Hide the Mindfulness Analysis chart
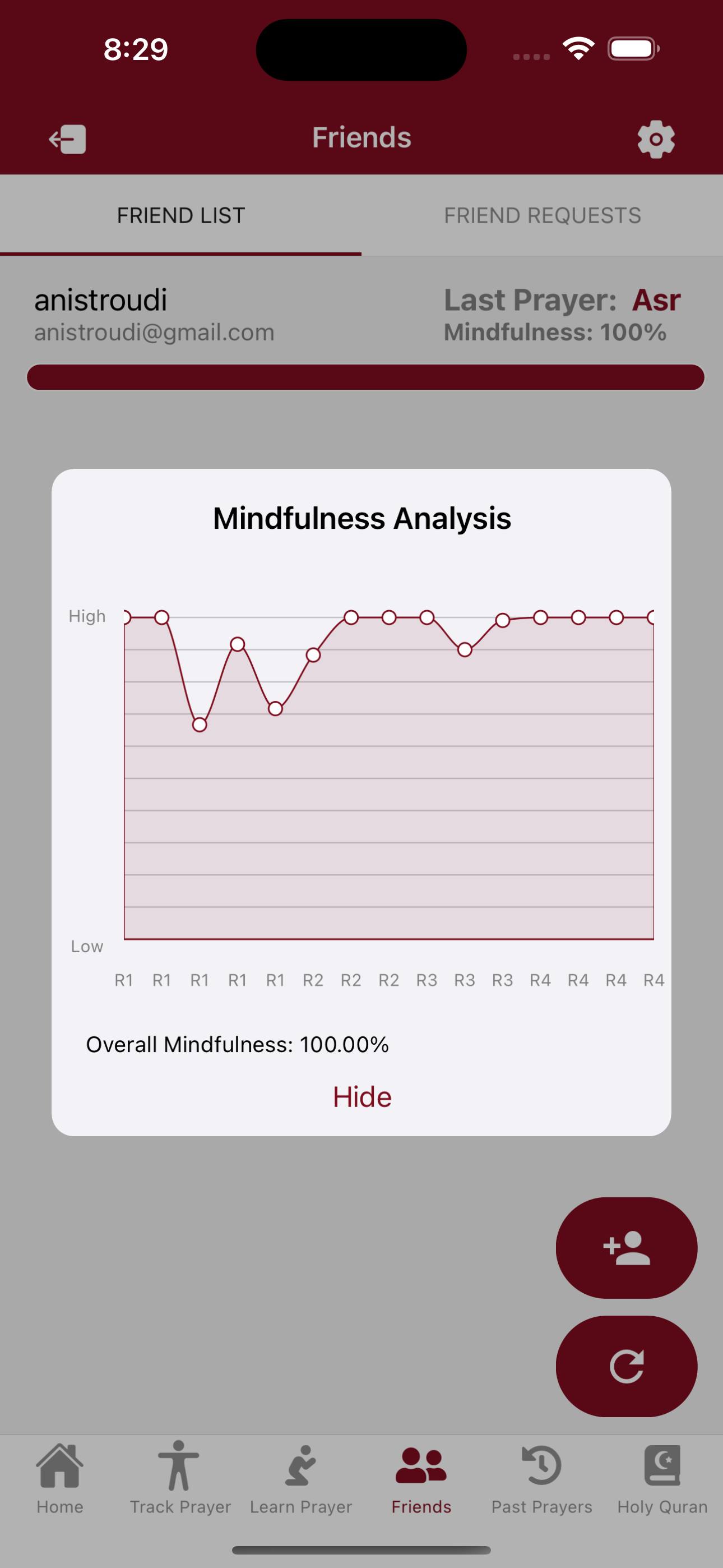The height and width of the screenshot is (1568, 723). point(361,1096)
